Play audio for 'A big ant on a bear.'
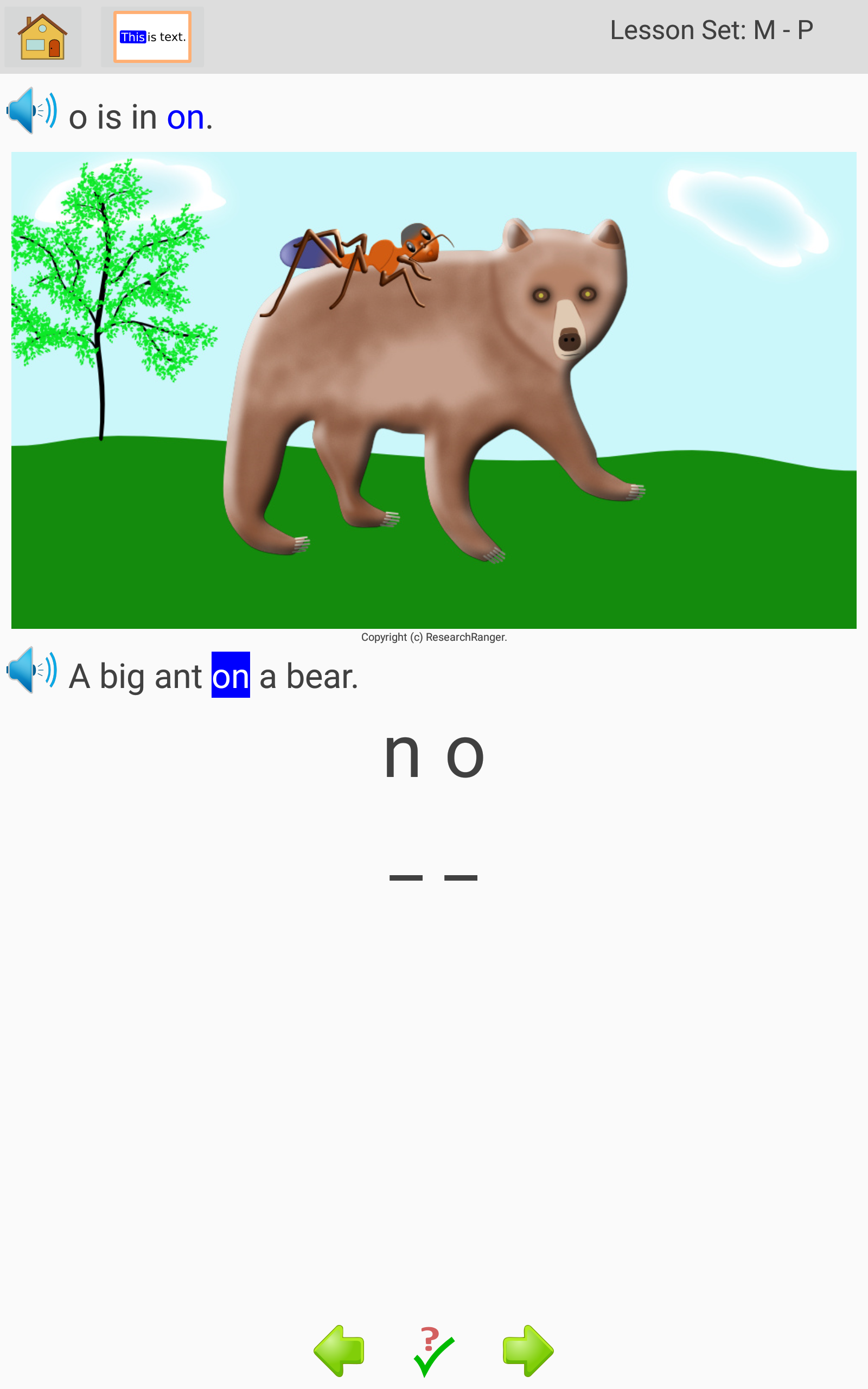 tap(31, 670)
